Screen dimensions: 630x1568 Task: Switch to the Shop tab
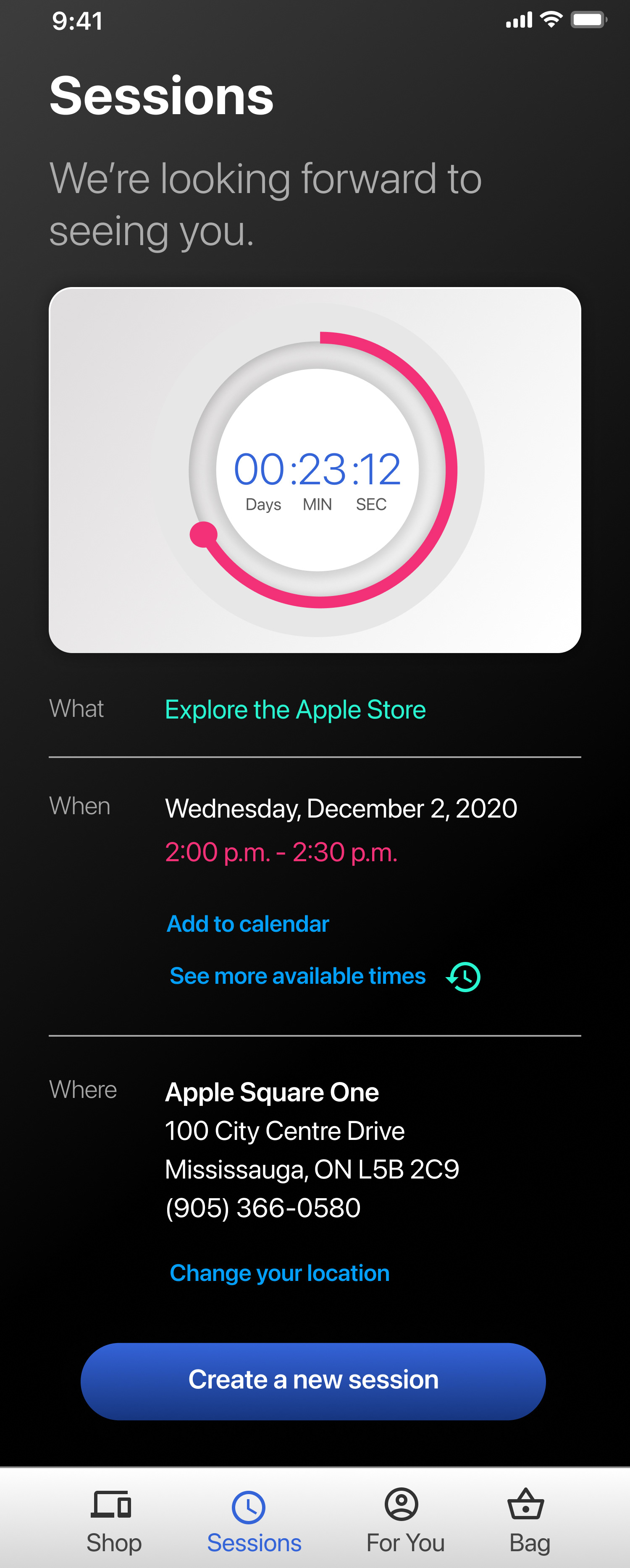[x=113, y=1521]
